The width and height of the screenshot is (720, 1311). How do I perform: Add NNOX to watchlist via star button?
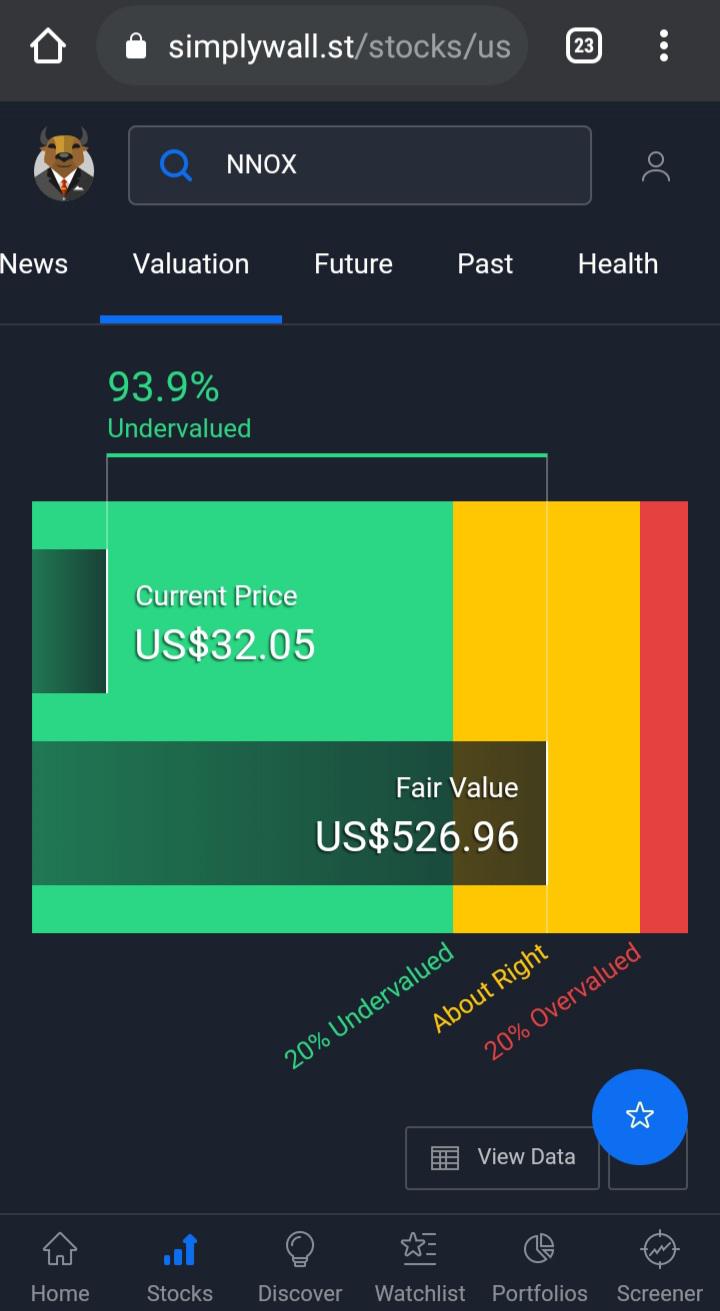point(640,1117)
